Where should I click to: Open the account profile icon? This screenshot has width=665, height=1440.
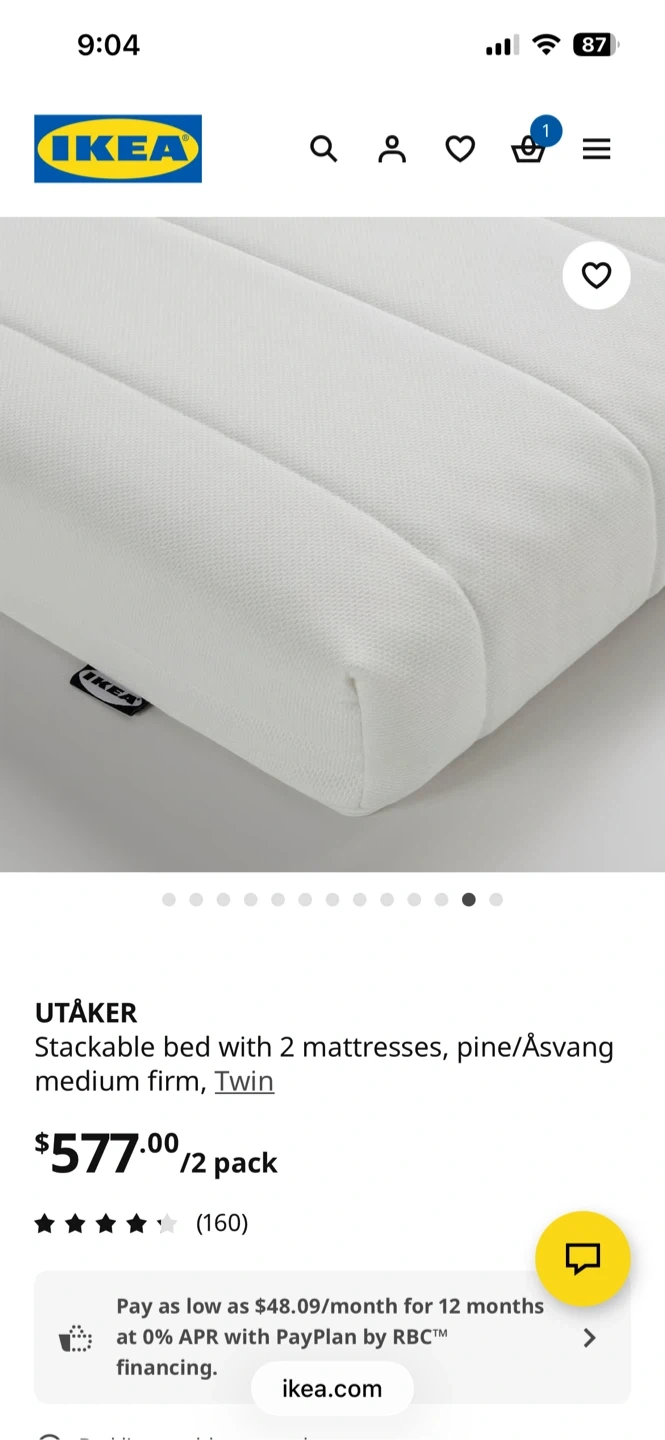(x=392, y=149)
